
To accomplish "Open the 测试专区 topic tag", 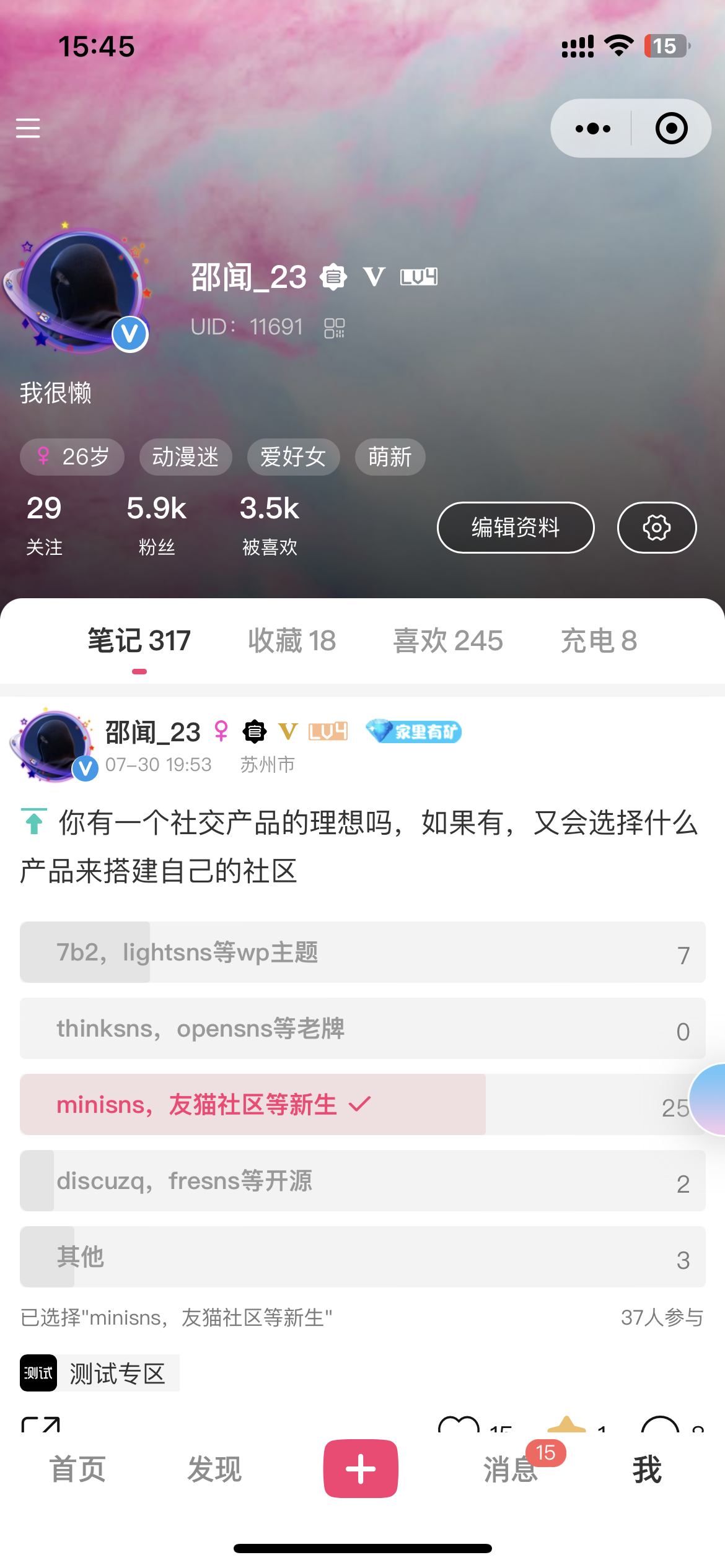I will 100,1374.
